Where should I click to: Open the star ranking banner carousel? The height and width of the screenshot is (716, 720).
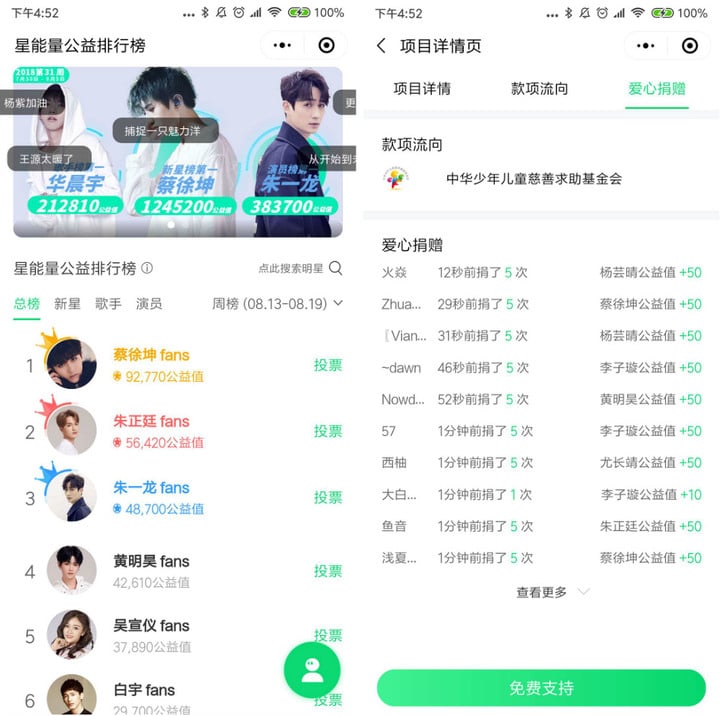[x=178, y=152]
